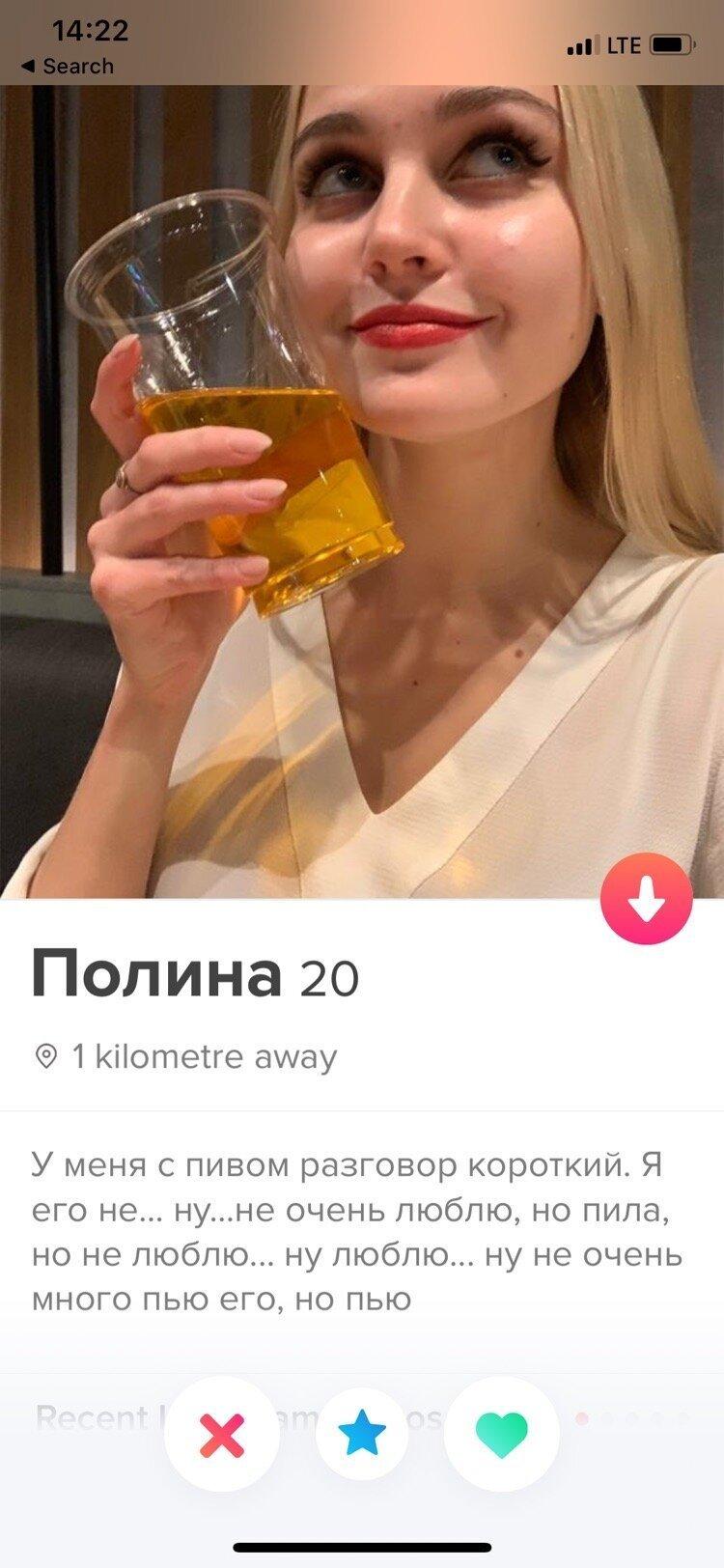Image resolution: width=724 pixels, height=1568 pixels.
Task: Return to Search via the back link
Action: pos(67,66)
